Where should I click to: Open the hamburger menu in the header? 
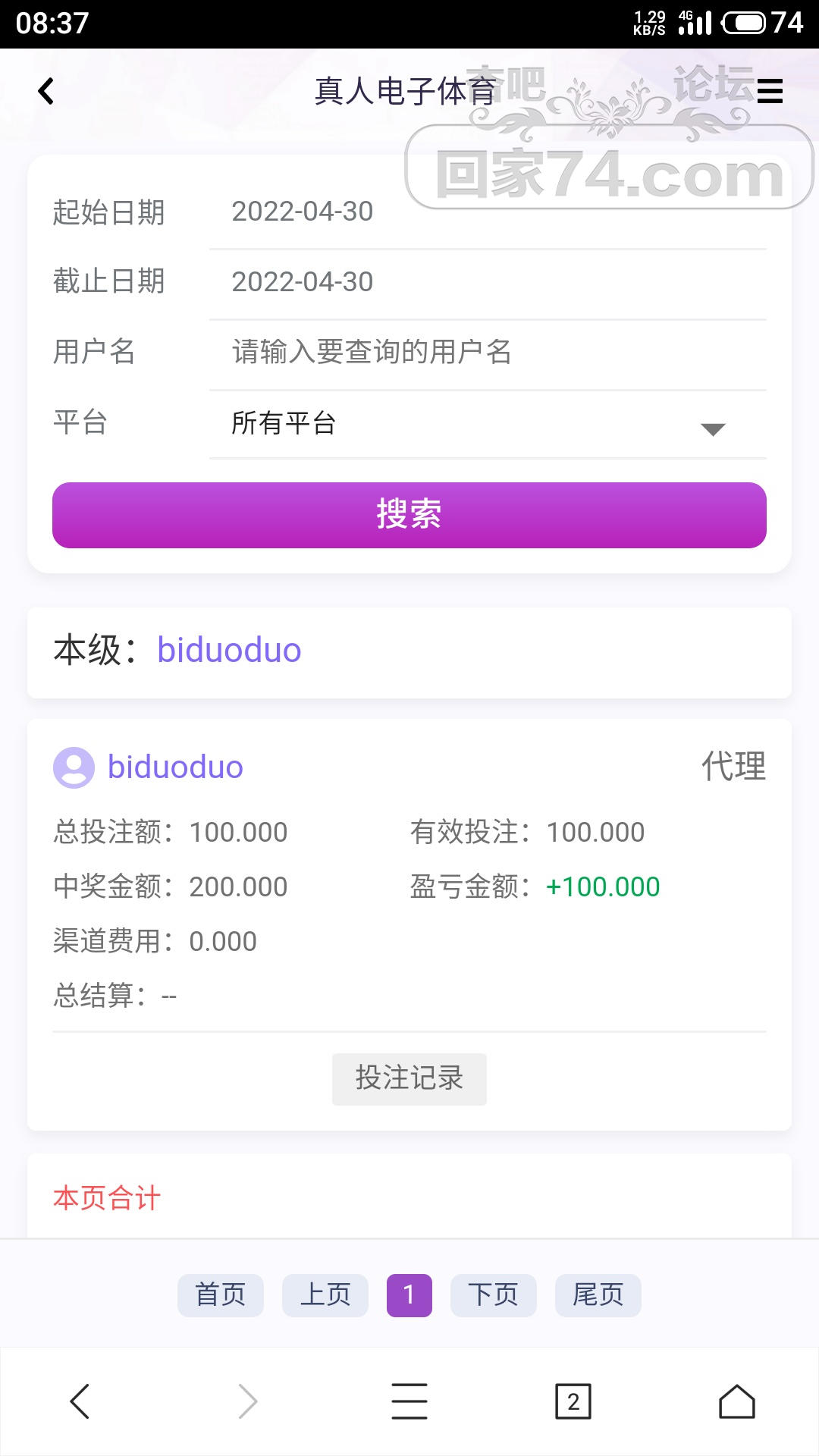pyautogui.click(x=770, y=92)
